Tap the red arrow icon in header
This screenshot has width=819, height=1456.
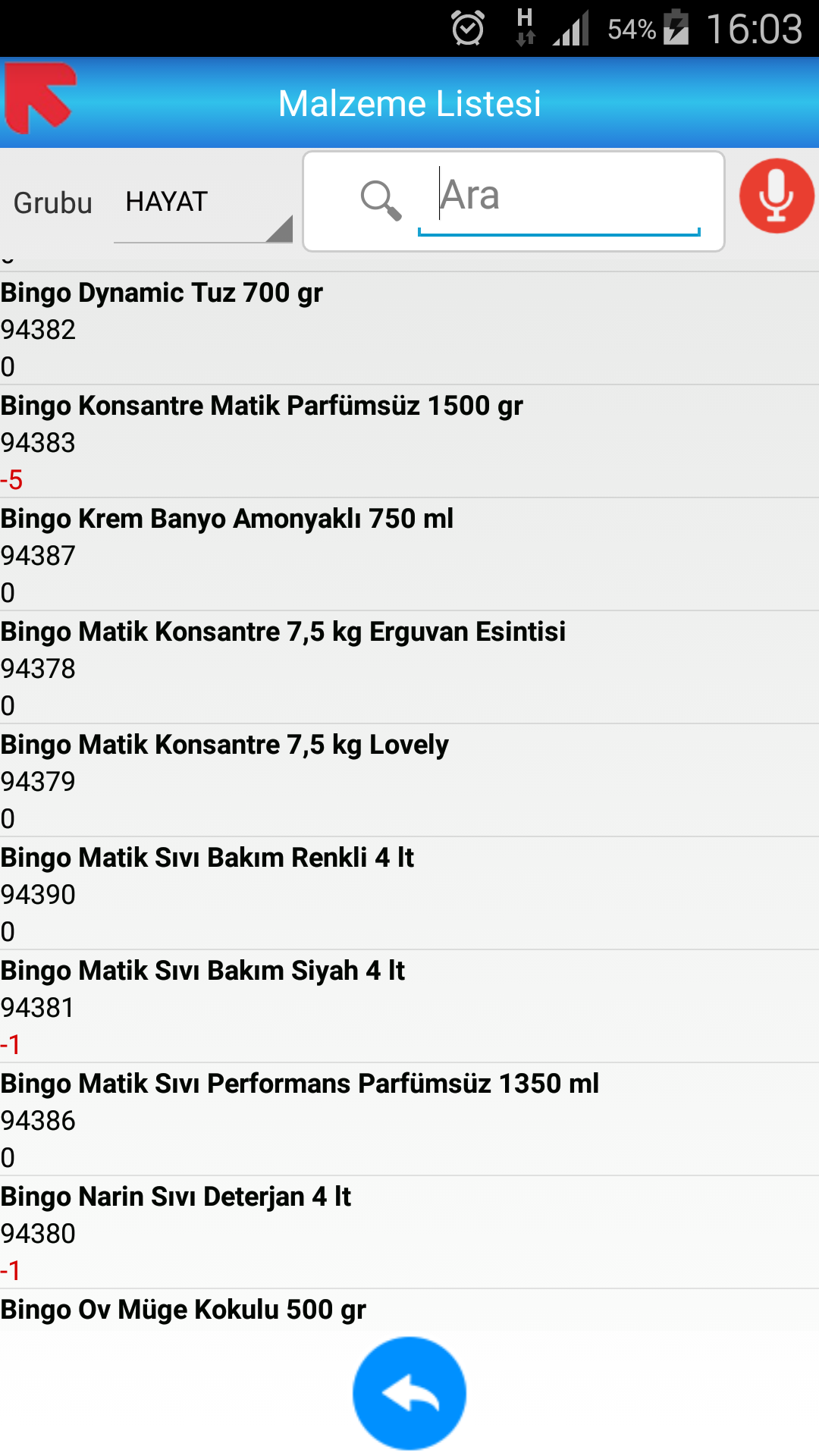pos(40,99)
